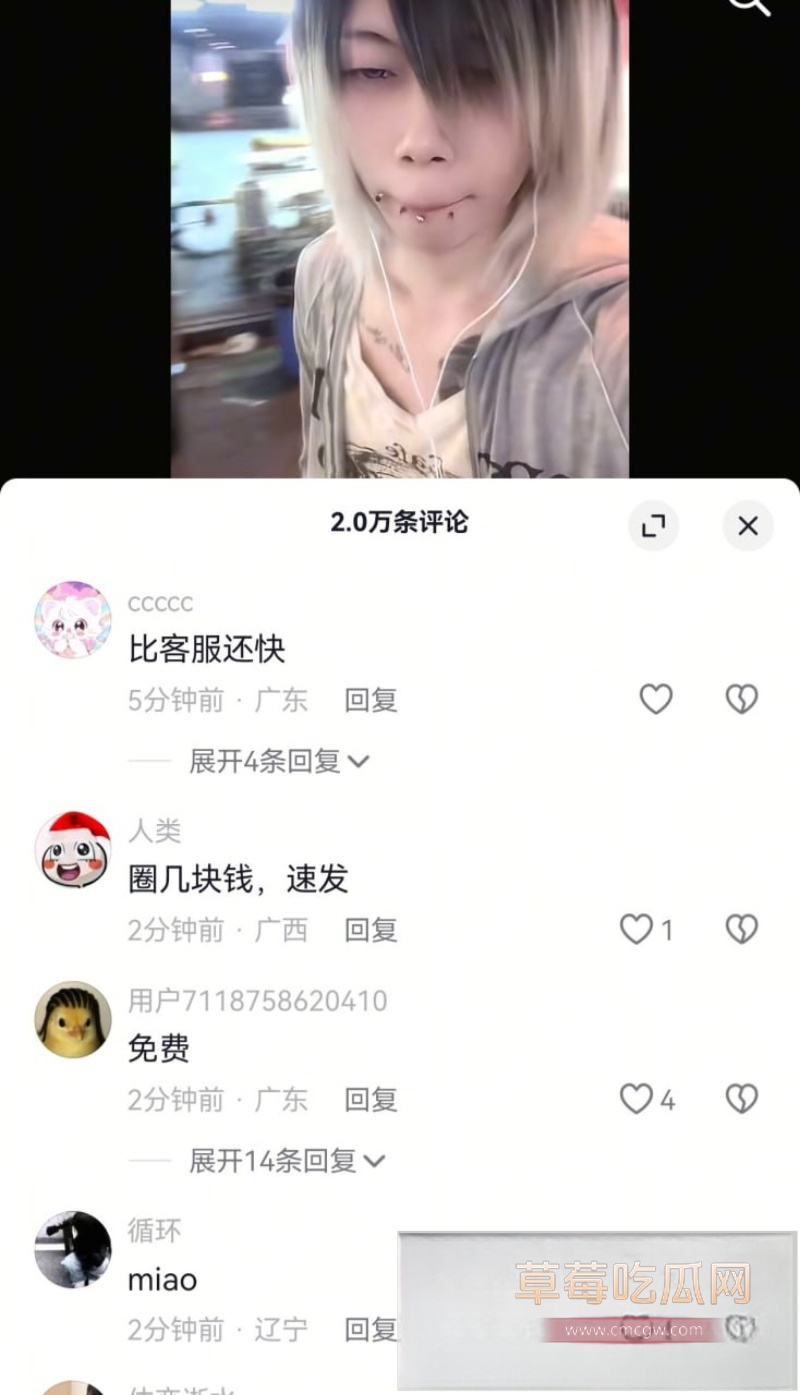
Task: Reply to 用户7118758620410's comment
Action: coord(371,1100)
